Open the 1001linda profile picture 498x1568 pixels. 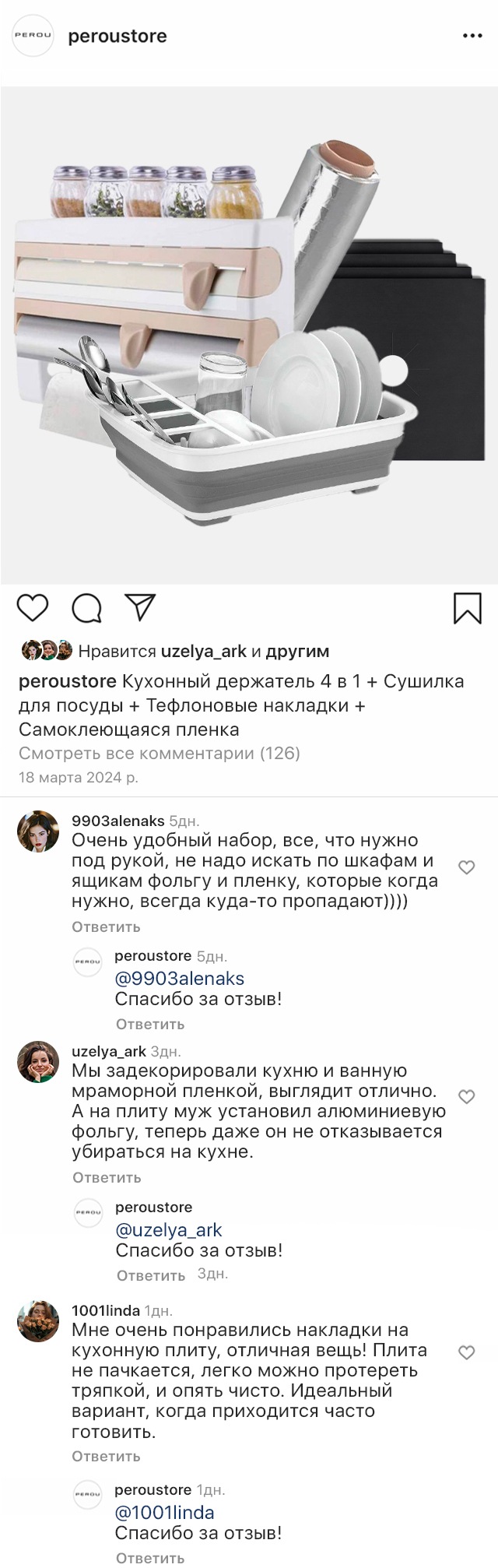[x=38, y=1321]
